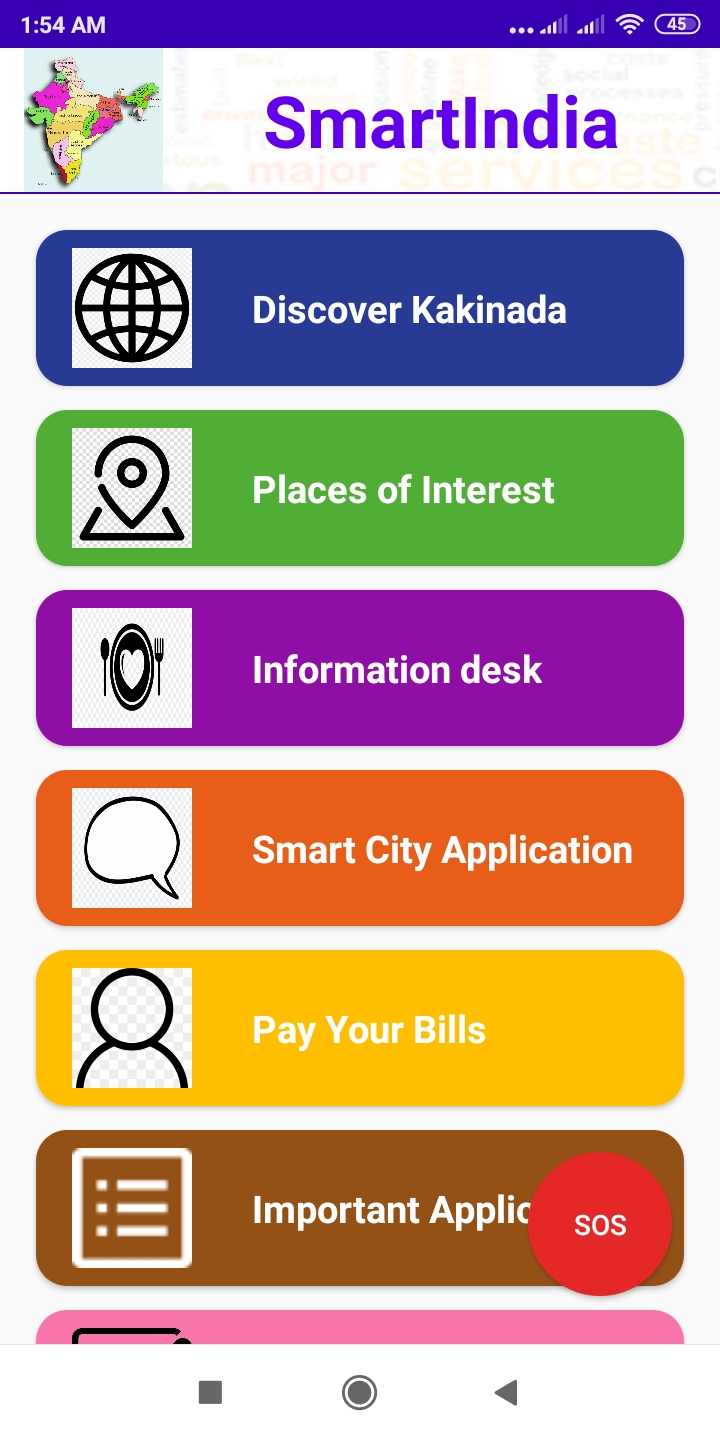Tap the red SOS button

coord(600,1224)
